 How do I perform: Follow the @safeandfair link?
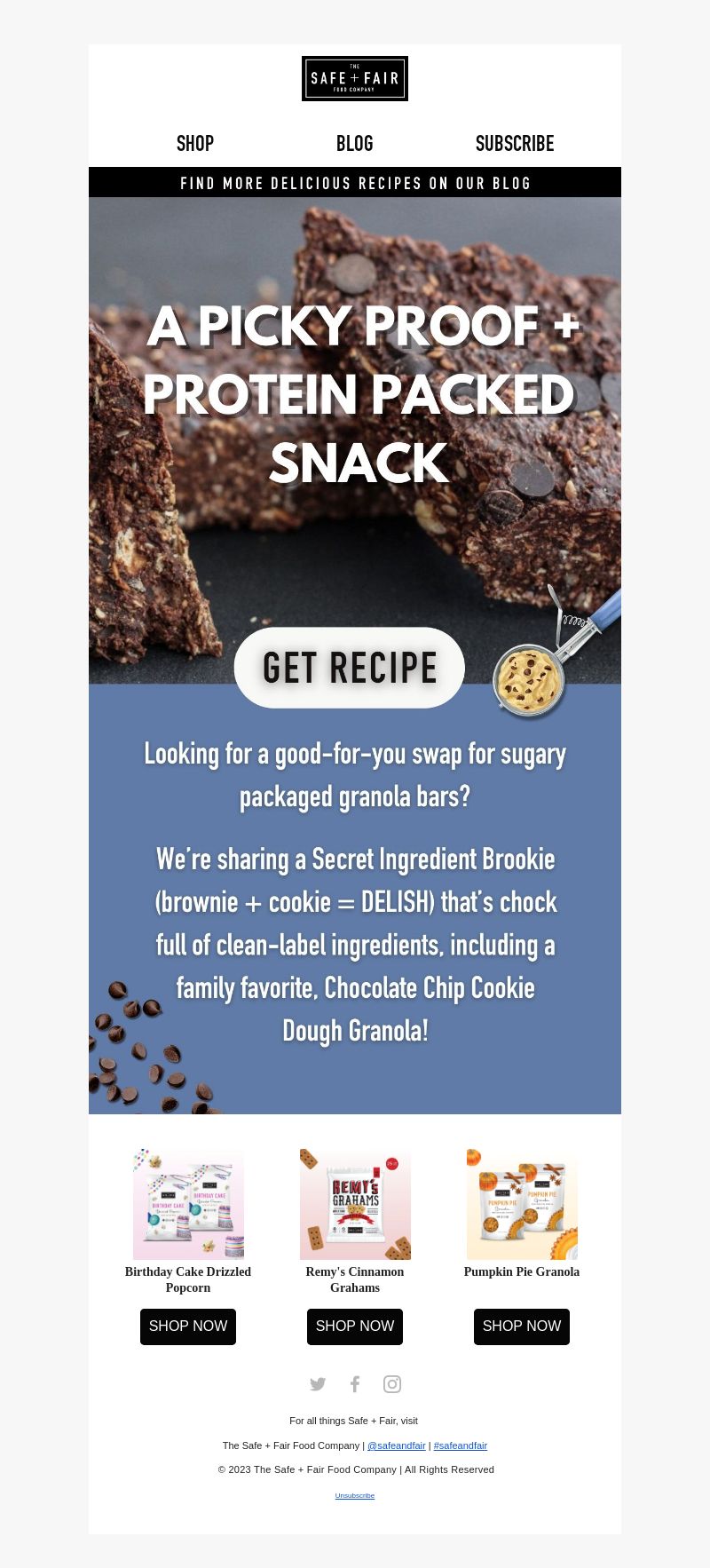tap(397, 1445)
